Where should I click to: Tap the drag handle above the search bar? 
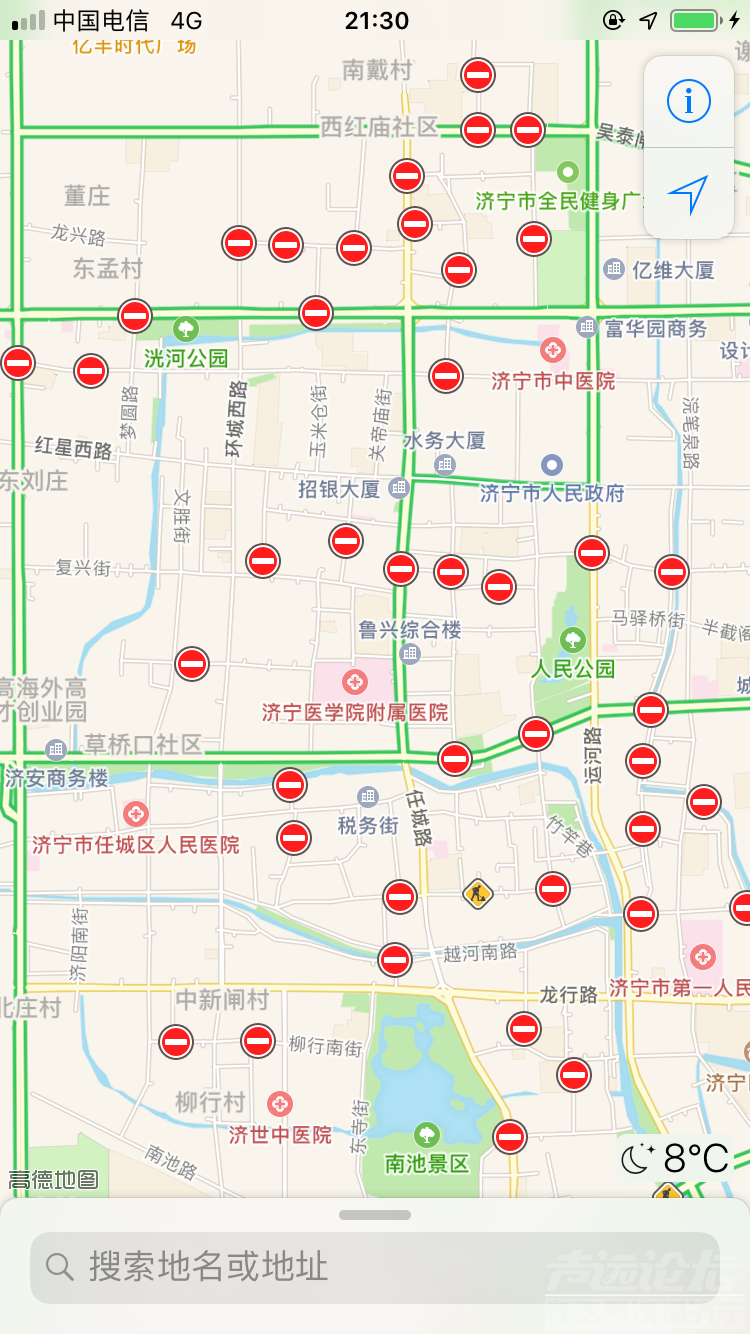pos(375,1215)
